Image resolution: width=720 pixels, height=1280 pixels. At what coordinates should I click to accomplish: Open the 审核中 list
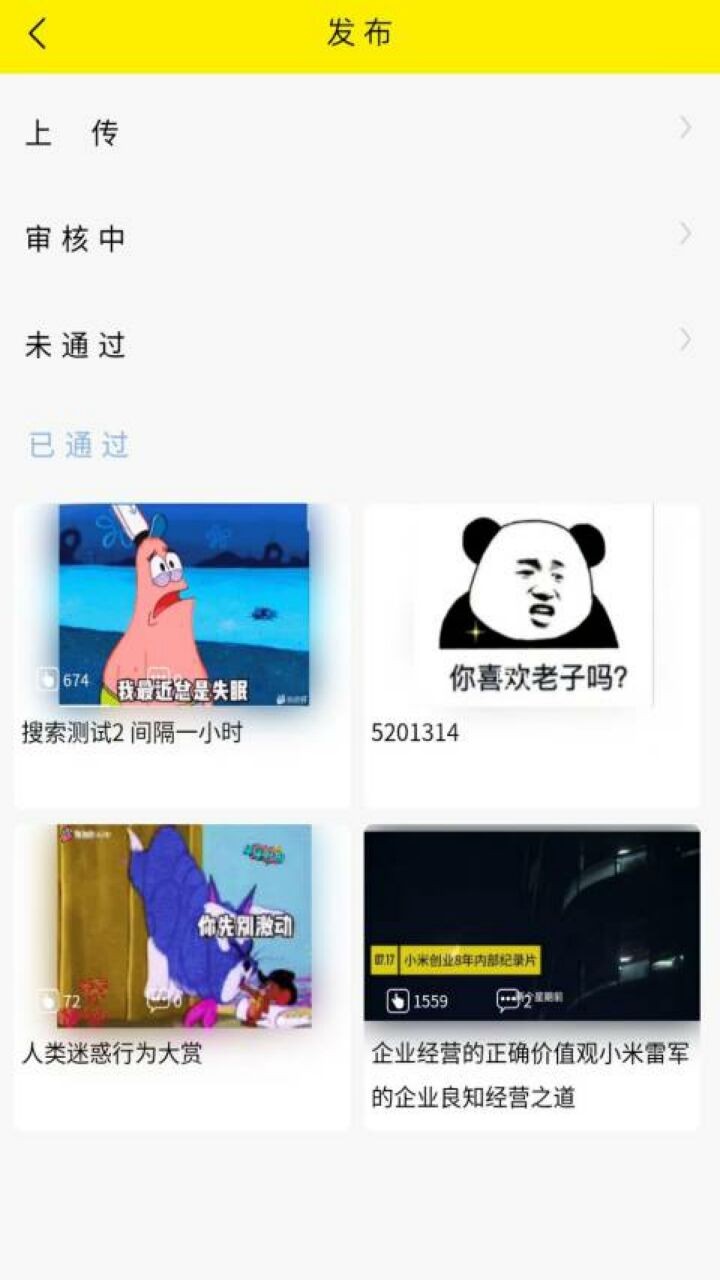358,238
